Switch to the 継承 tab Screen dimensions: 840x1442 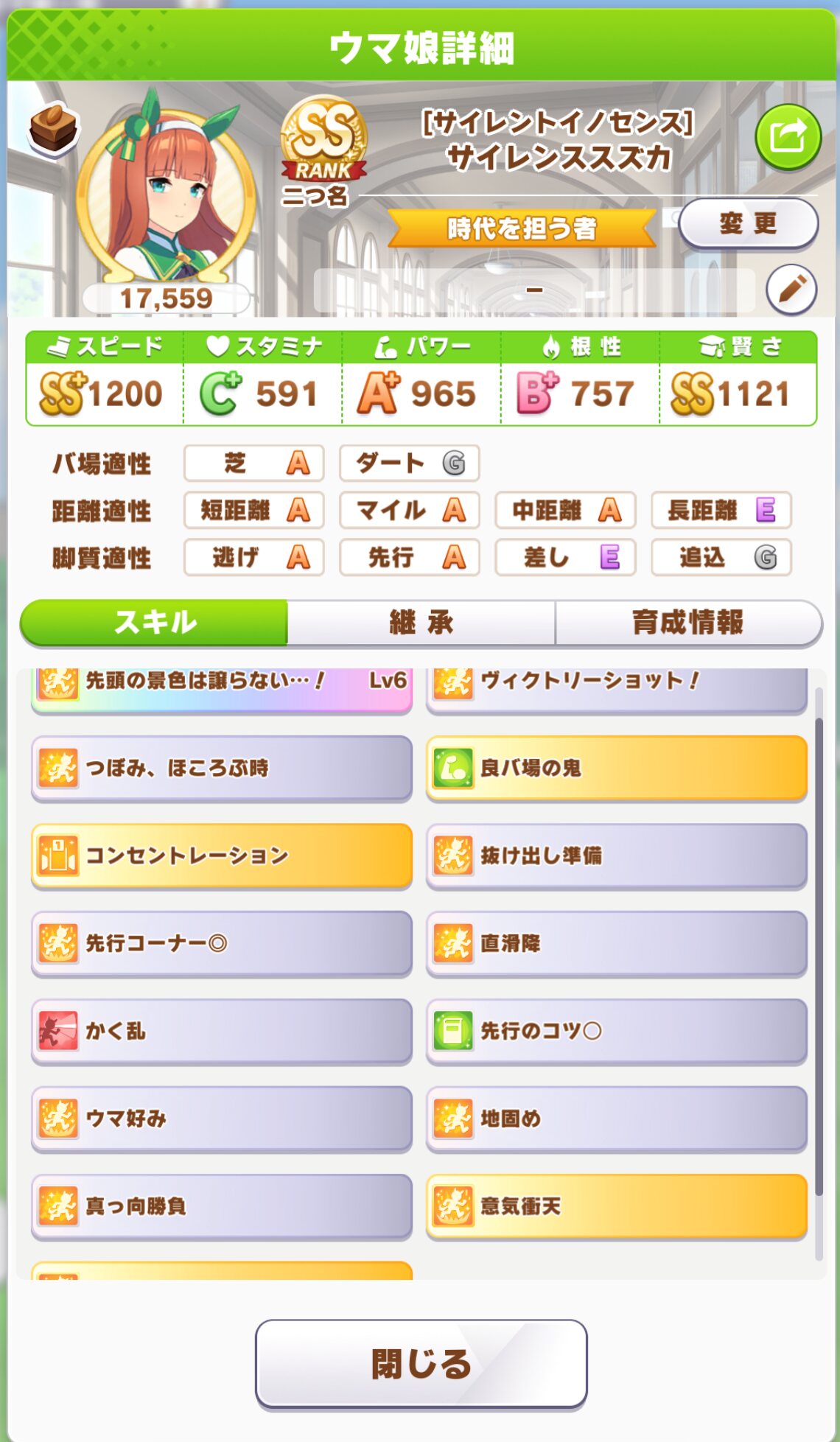pyautogui.click(x=421, y=623)
